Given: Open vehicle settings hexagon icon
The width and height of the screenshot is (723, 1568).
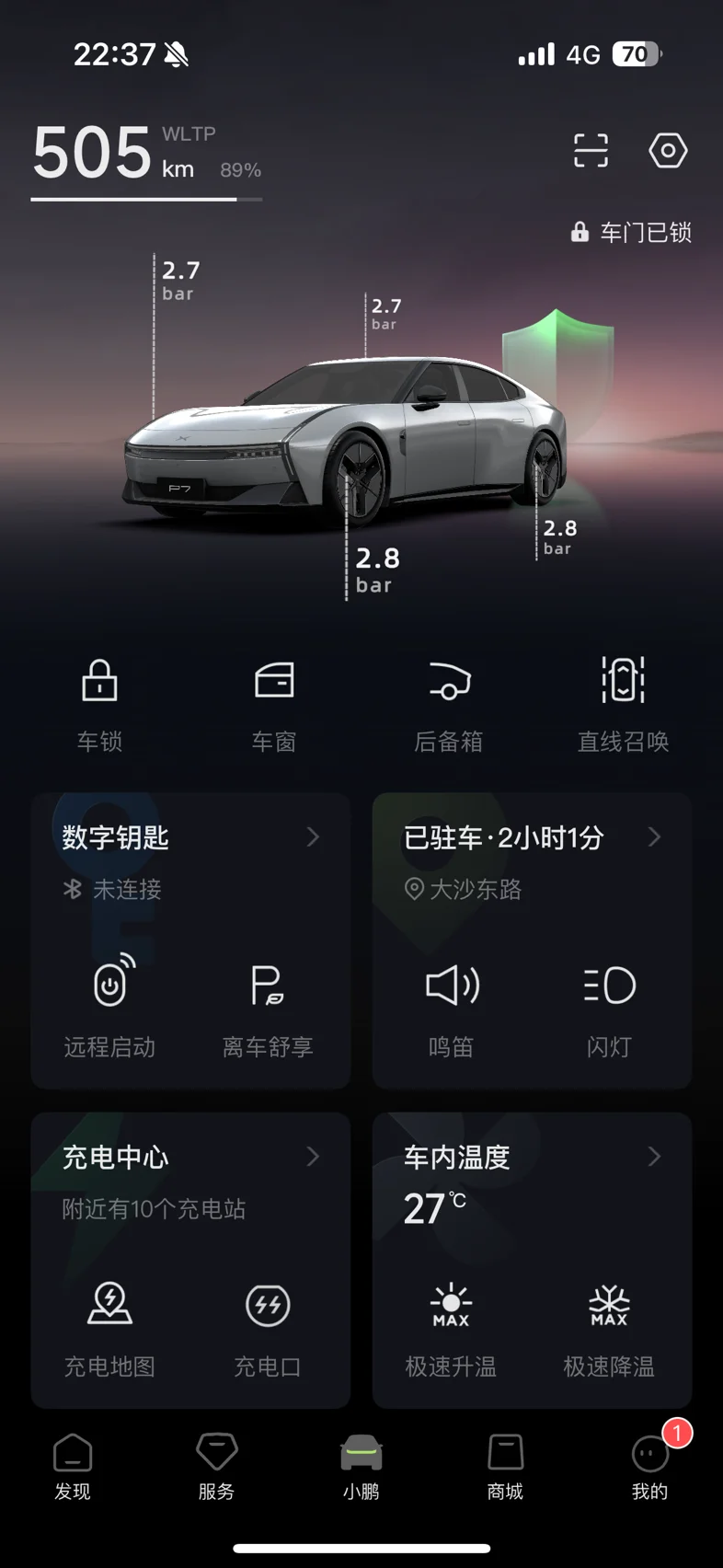Looking at the screenshot, I should point(668,150).
